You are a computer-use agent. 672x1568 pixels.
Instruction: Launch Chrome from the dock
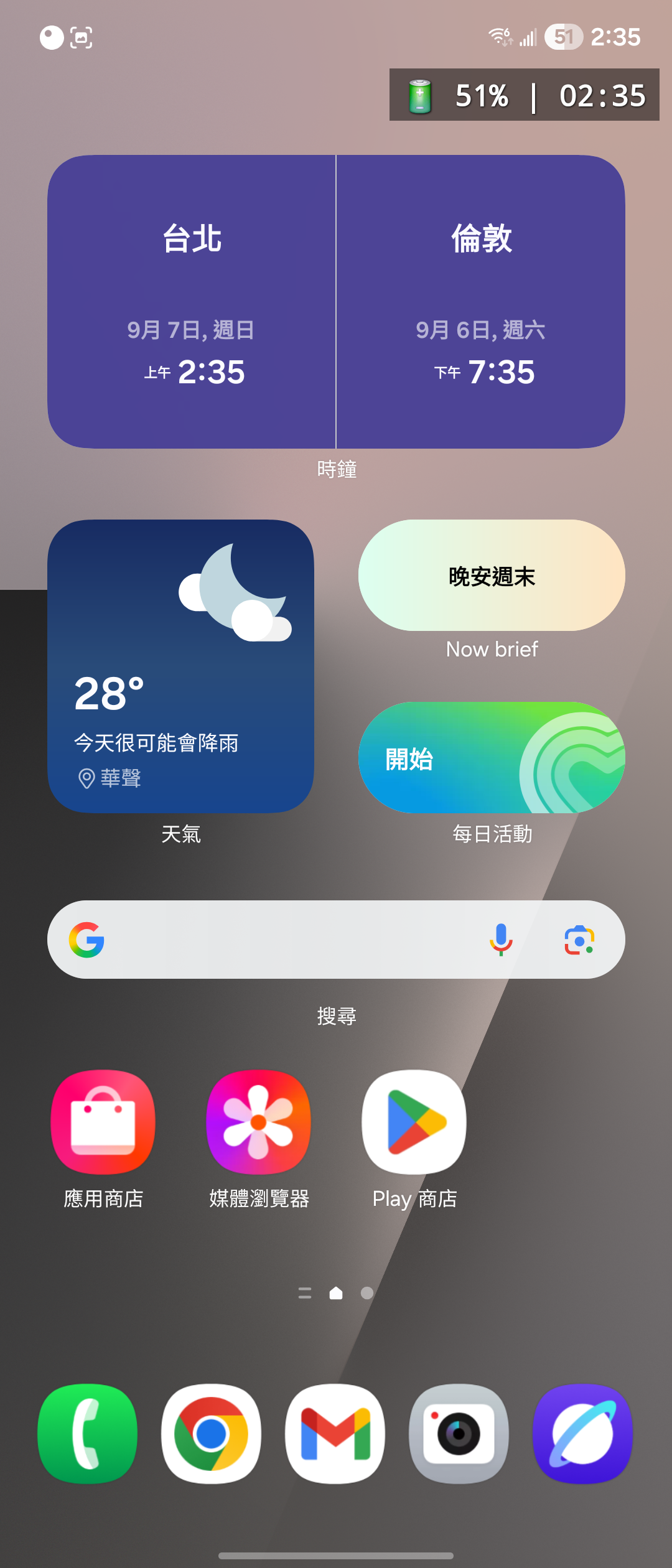click(x=211, y=1434)
